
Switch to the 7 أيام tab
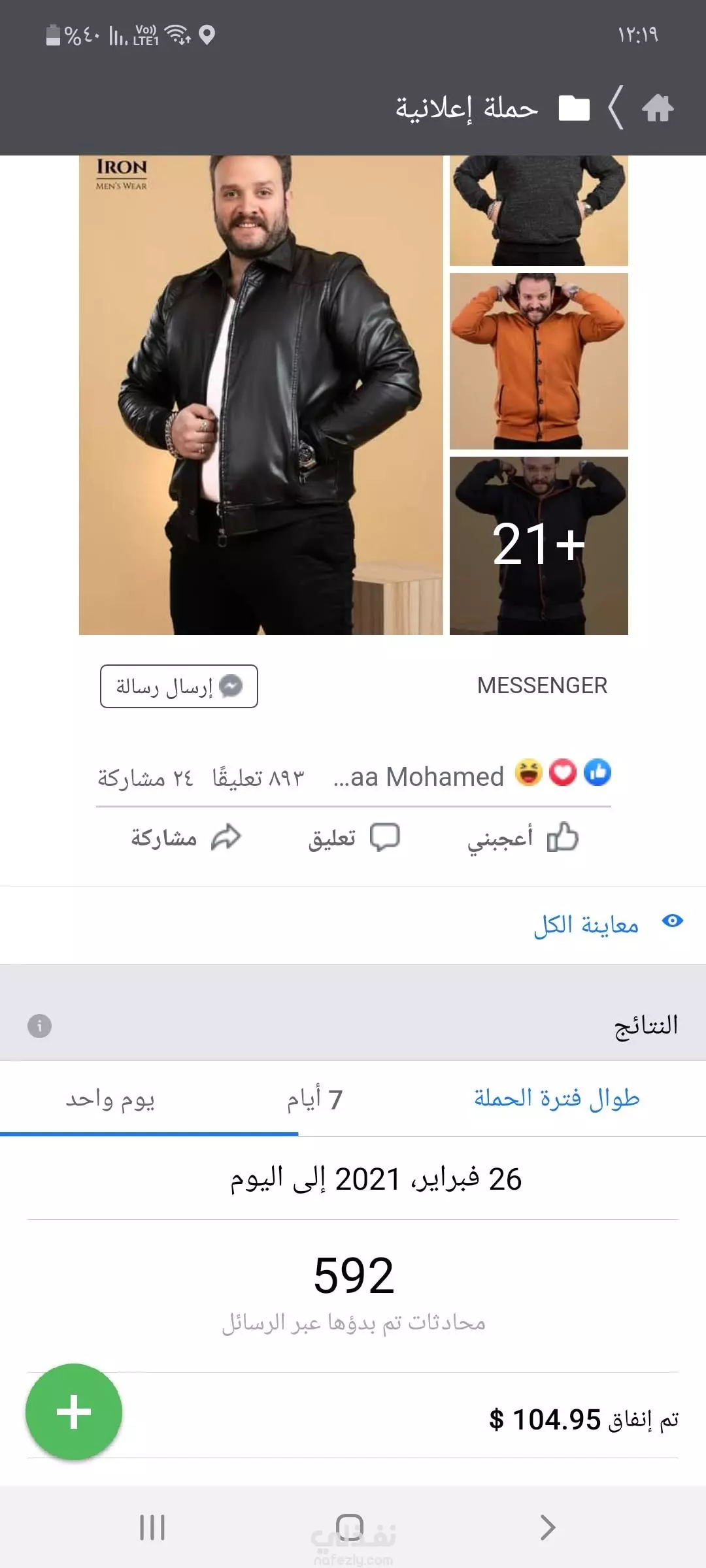tap(314, 1099)
